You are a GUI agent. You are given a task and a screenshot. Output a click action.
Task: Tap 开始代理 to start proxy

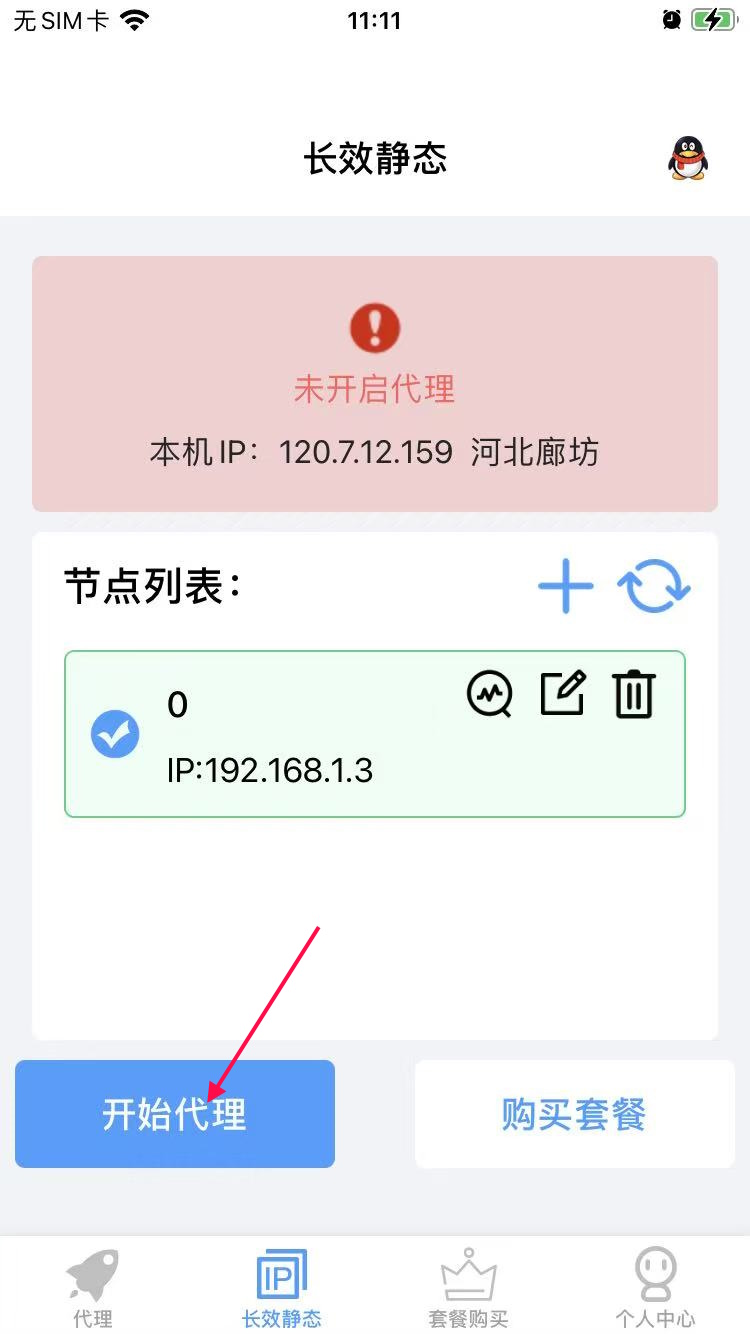pos(175,1114)
